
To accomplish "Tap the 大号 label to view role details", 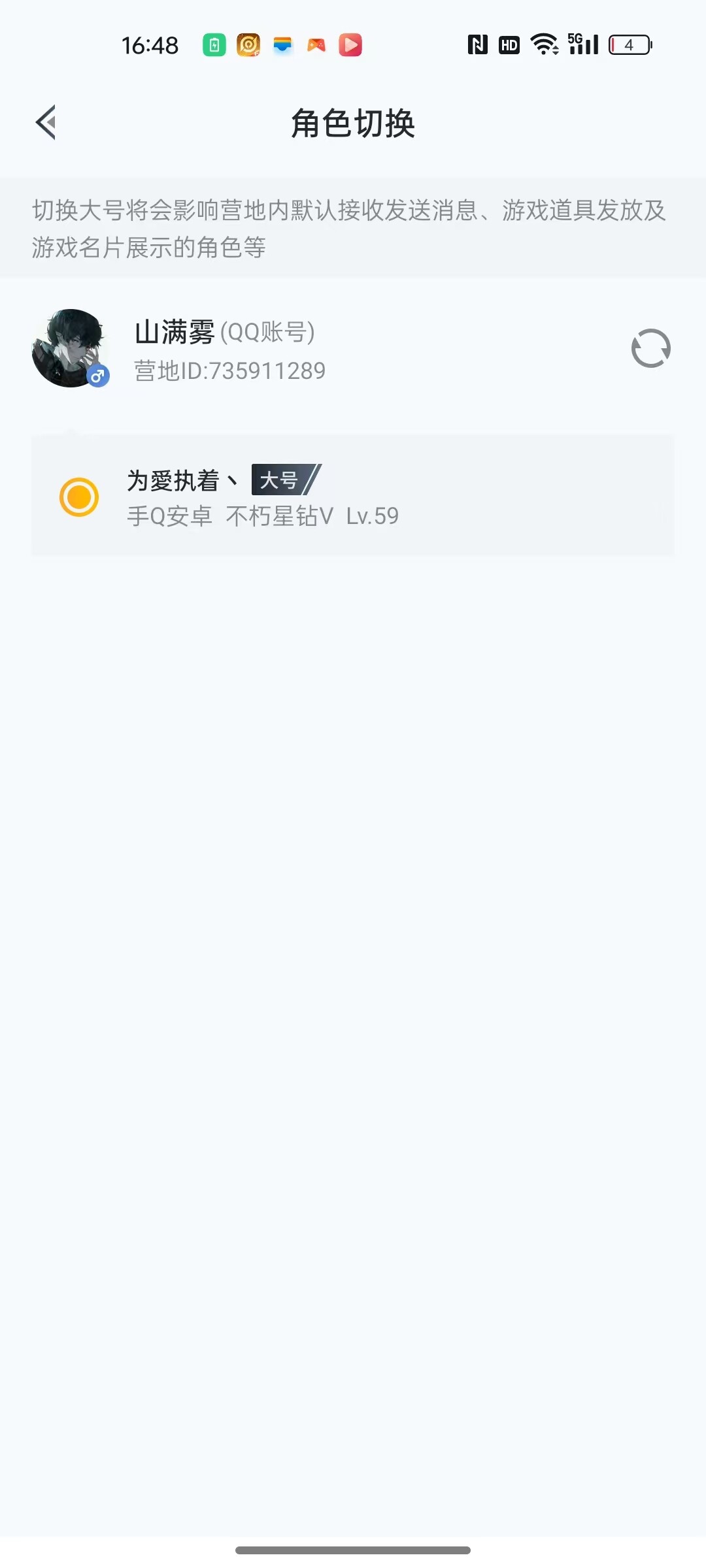I will (282, 481).
